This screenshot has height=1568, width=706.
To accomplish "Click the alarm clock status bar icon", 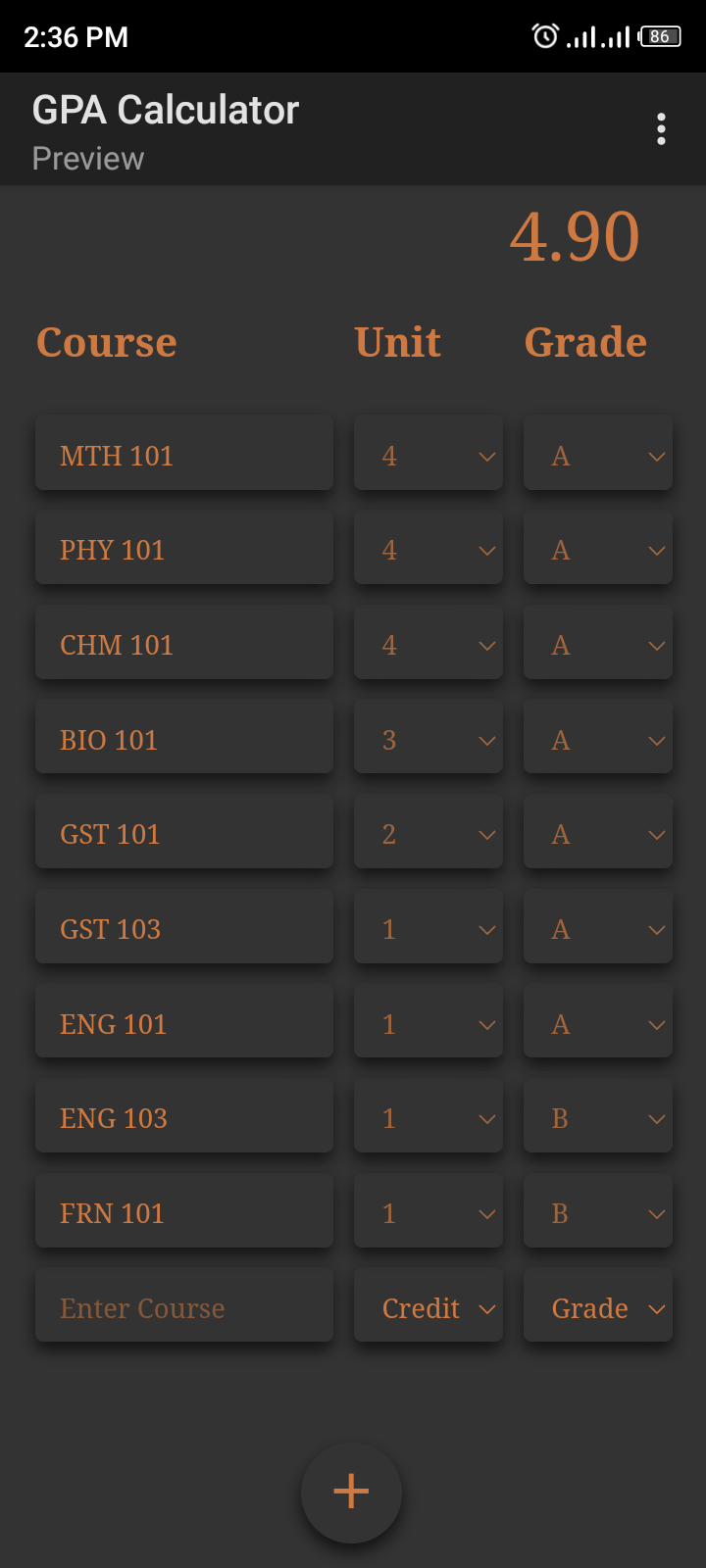I will pos(543,36).
